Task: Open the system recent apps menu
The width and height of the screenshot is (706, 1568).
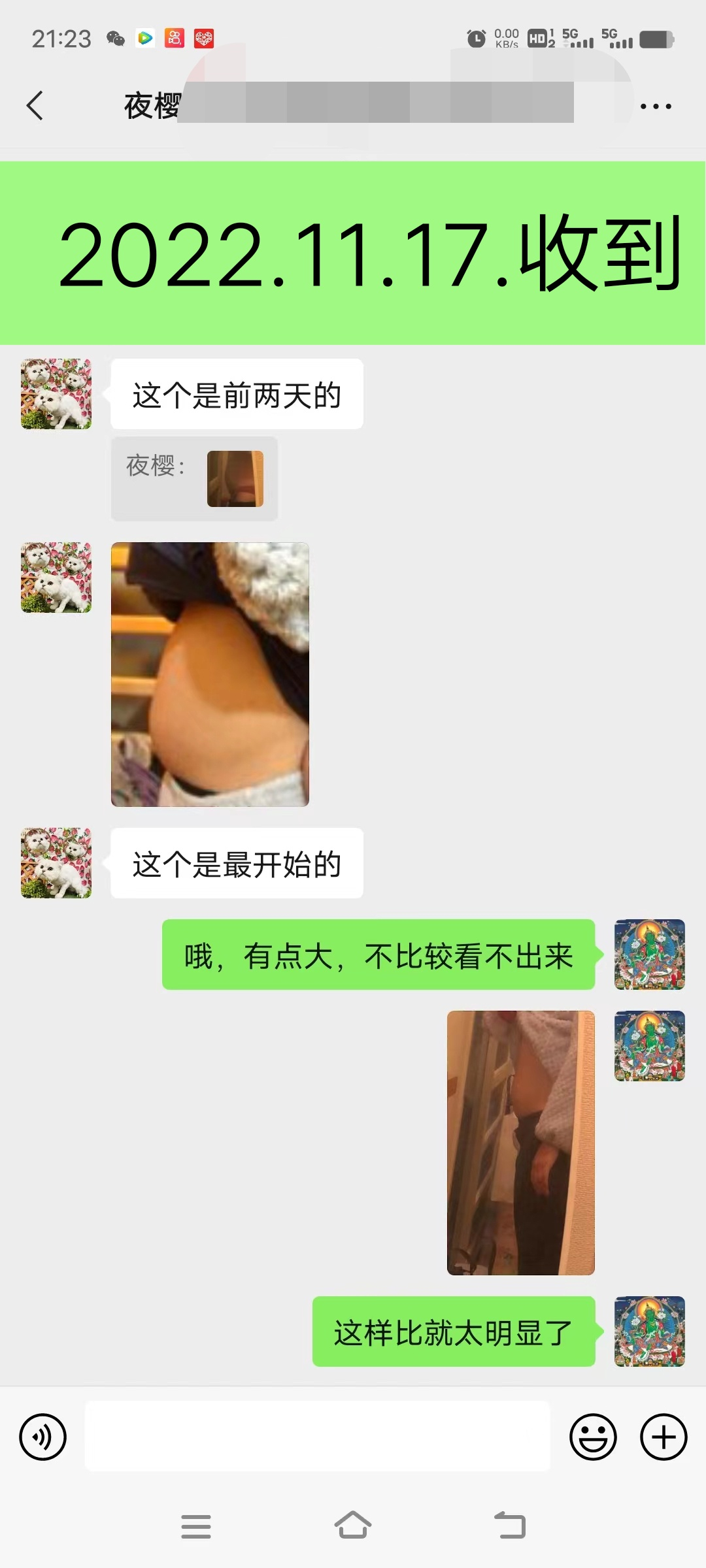Action: click(196, 1526)
